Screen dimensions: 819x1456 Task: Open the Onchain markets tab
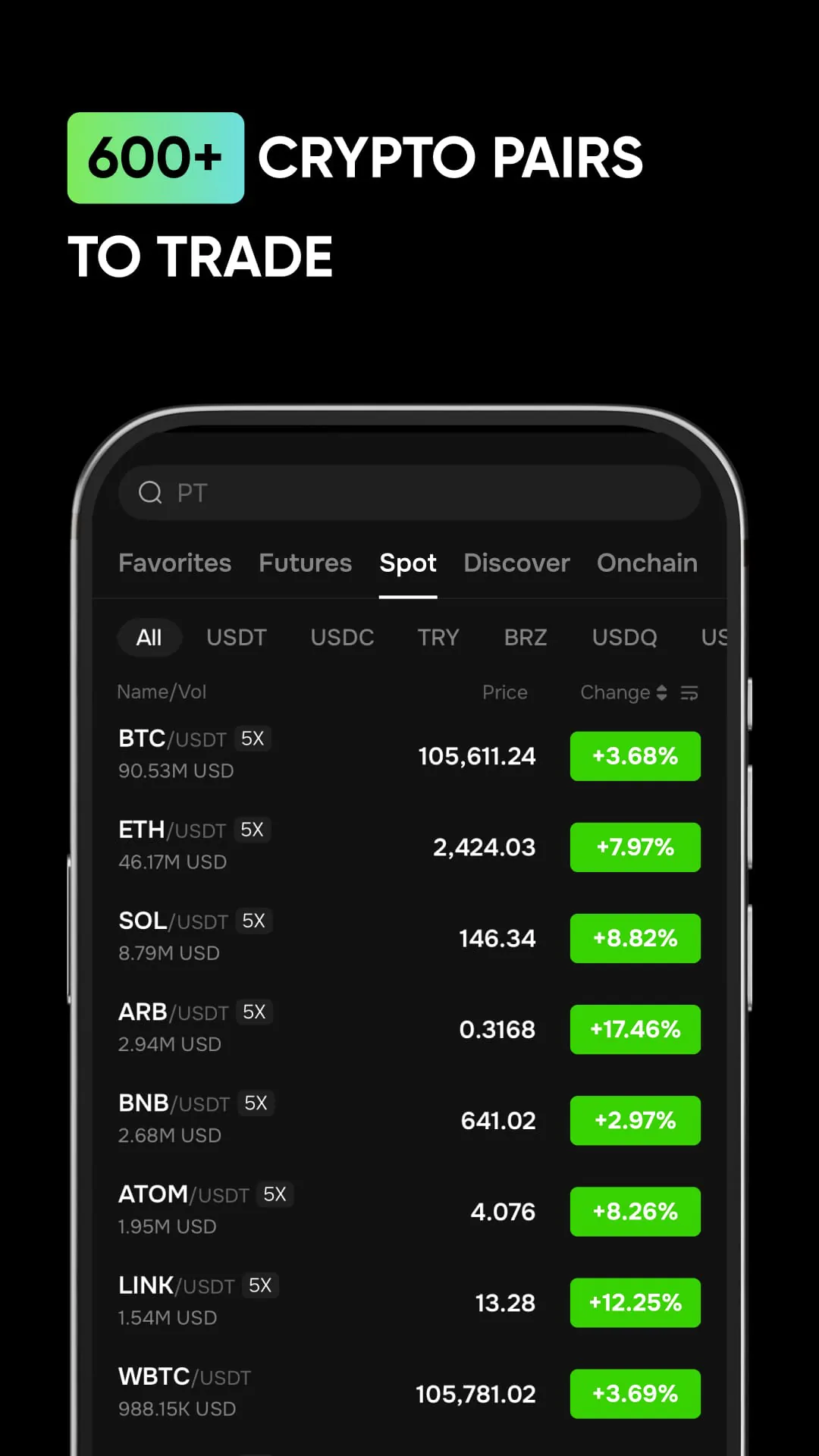647,563
